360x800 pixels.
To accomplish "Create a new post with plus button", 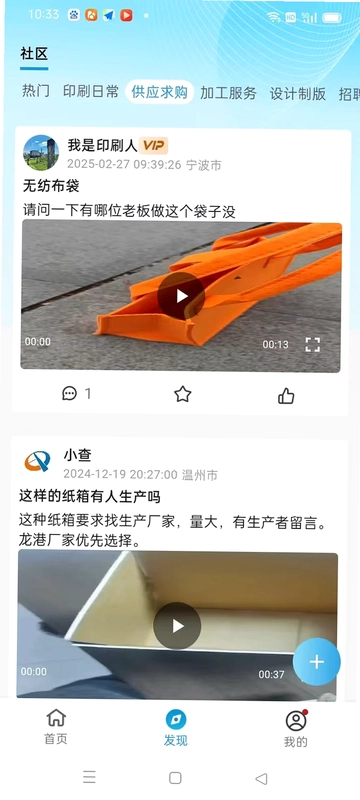I will (x=317, y=662).
